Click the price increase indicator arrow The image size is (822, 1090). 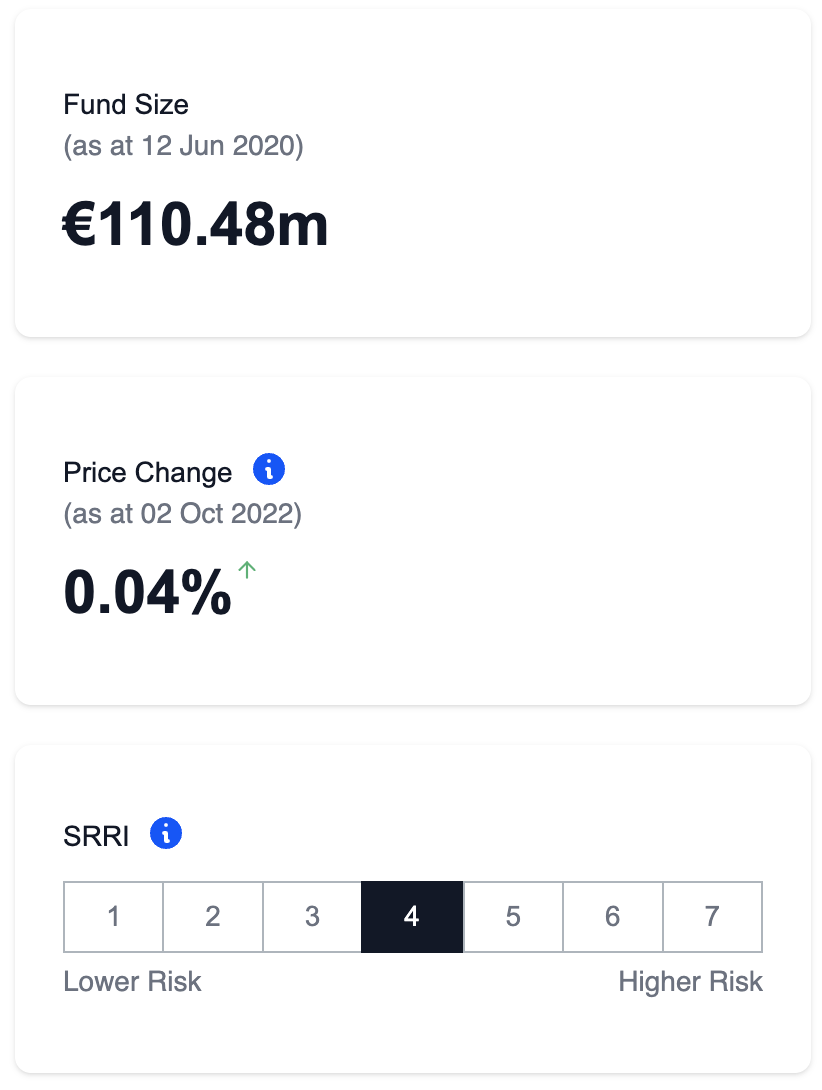coord(246,570)
